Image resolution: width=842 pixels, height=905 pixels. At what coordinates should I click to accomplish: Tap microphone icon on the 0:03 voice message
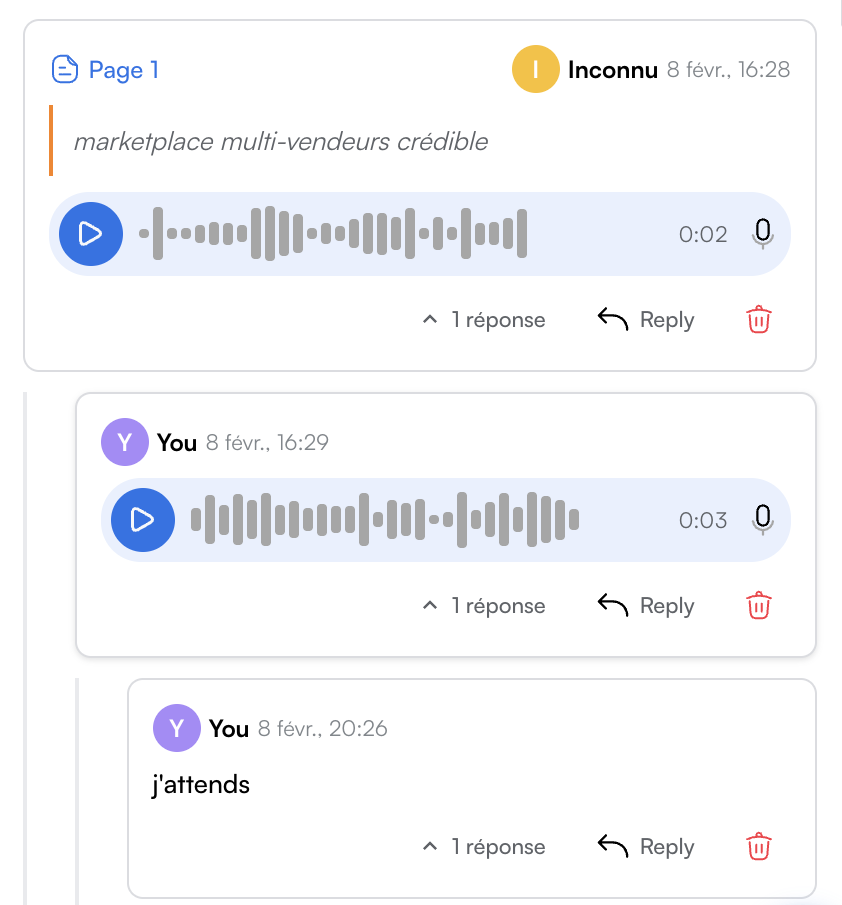[x=763, y=520]
